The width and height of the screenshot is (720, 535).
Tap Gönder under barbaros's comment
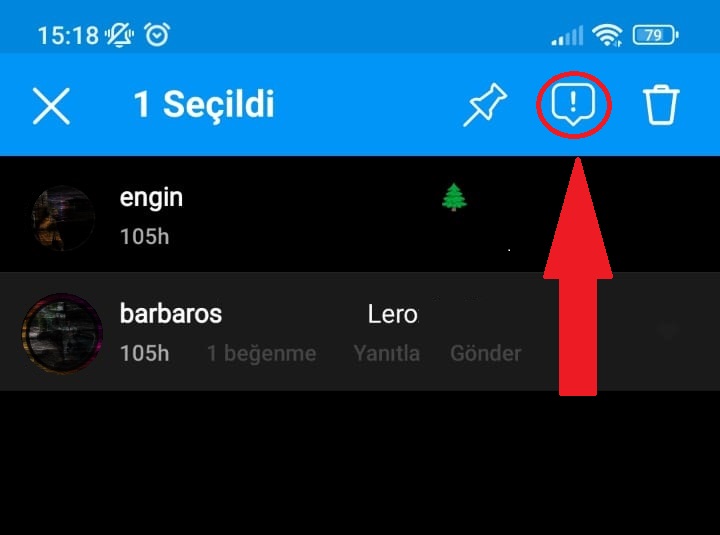485,354
